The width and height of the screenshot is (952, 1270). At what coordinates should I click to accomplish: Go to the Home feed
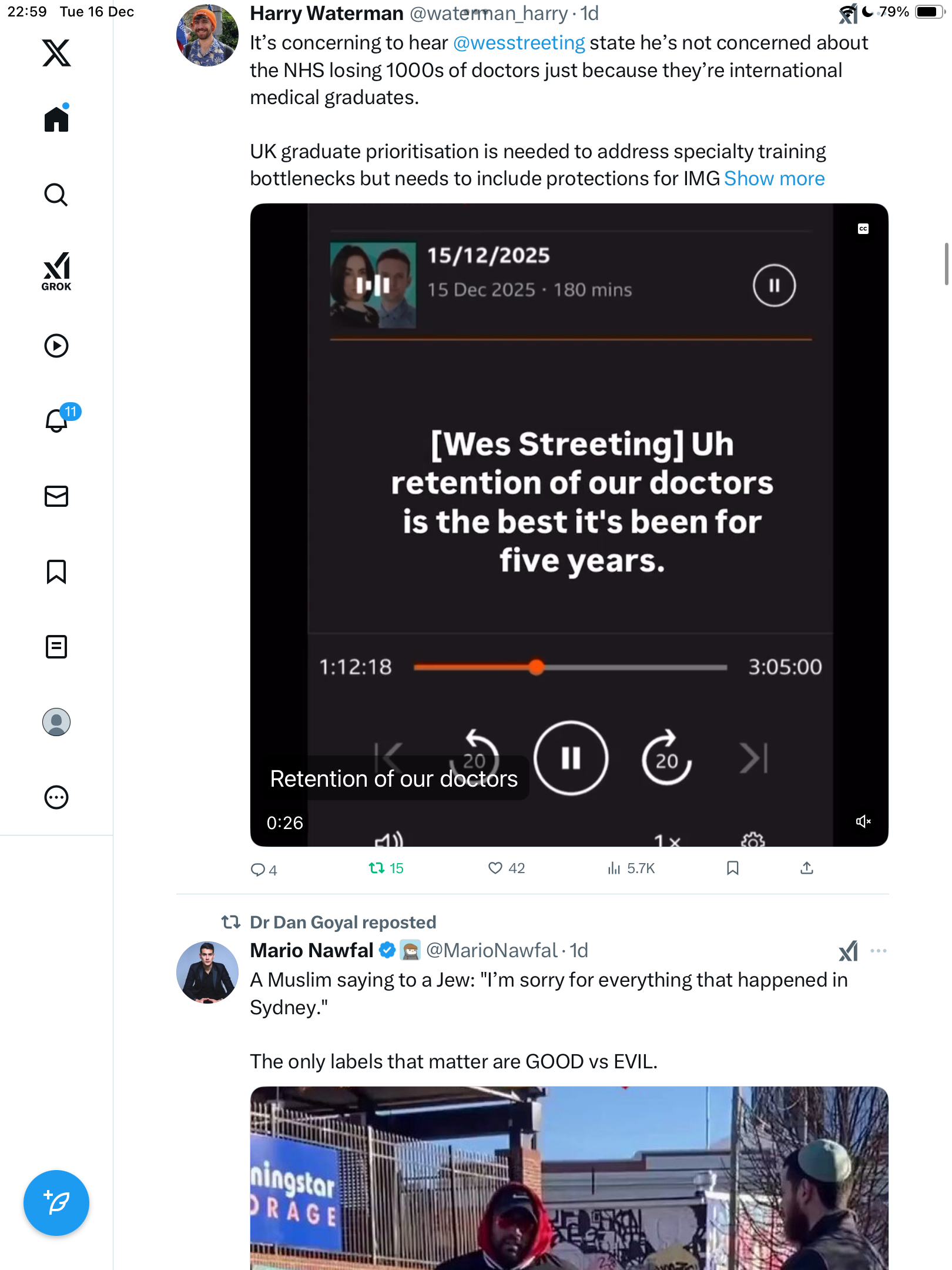pos(56,119)
